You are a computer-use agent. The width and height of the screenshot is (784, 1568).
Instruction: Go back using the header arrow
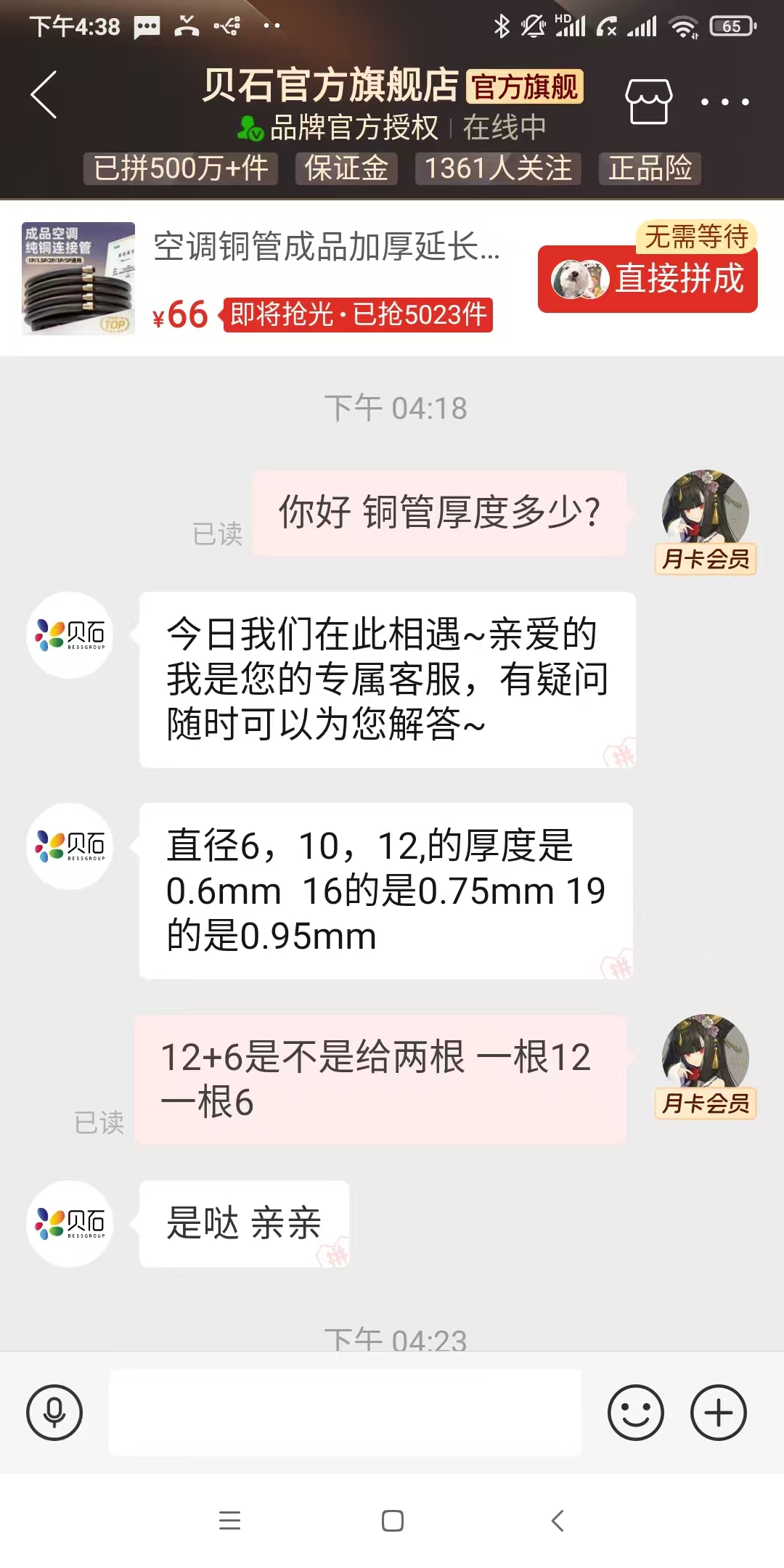[x=44, y=94]
